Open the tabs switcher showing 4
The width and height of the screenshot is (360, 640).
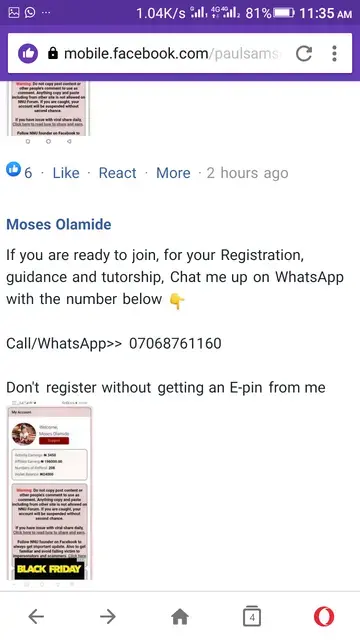(252, 616)
